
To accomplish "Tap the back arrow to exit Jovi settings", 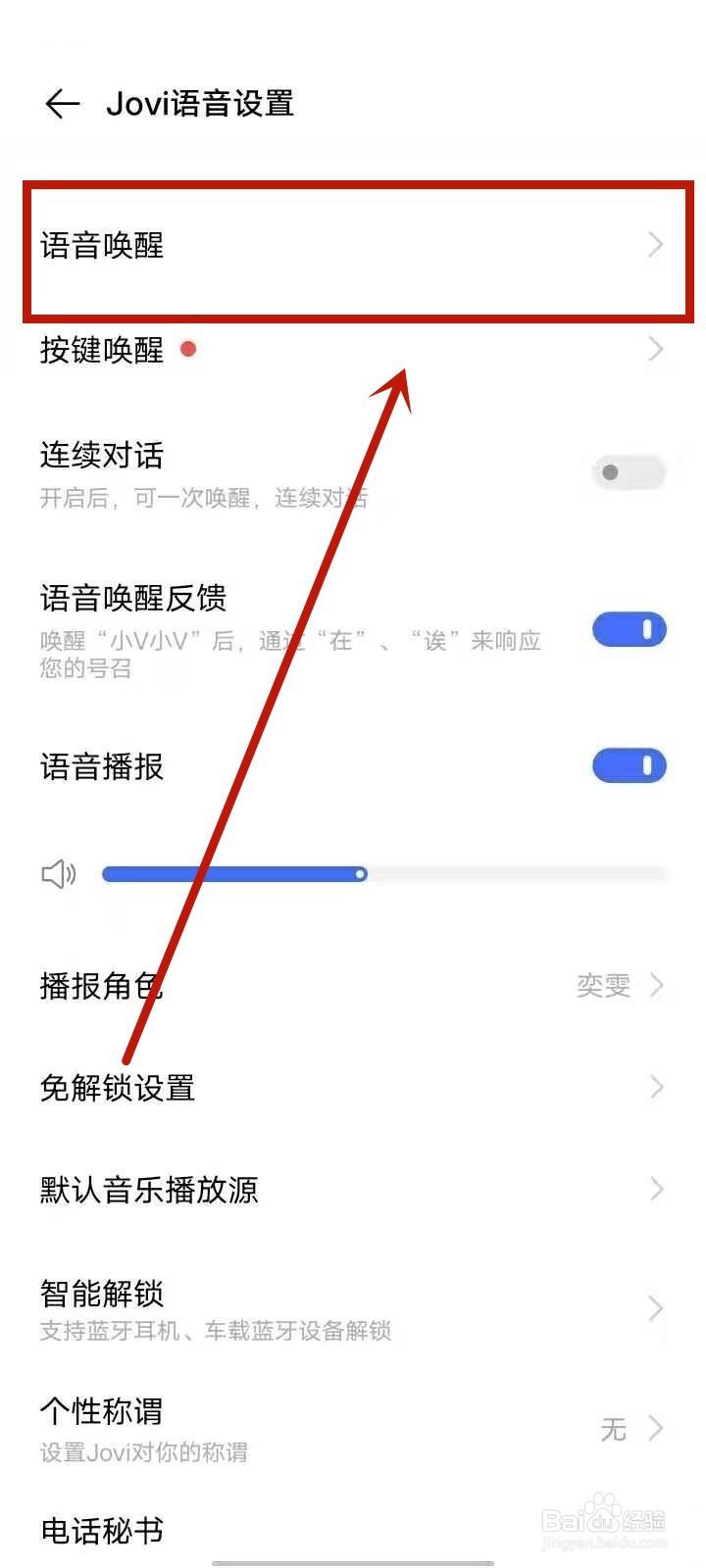I will coord(62,104).
